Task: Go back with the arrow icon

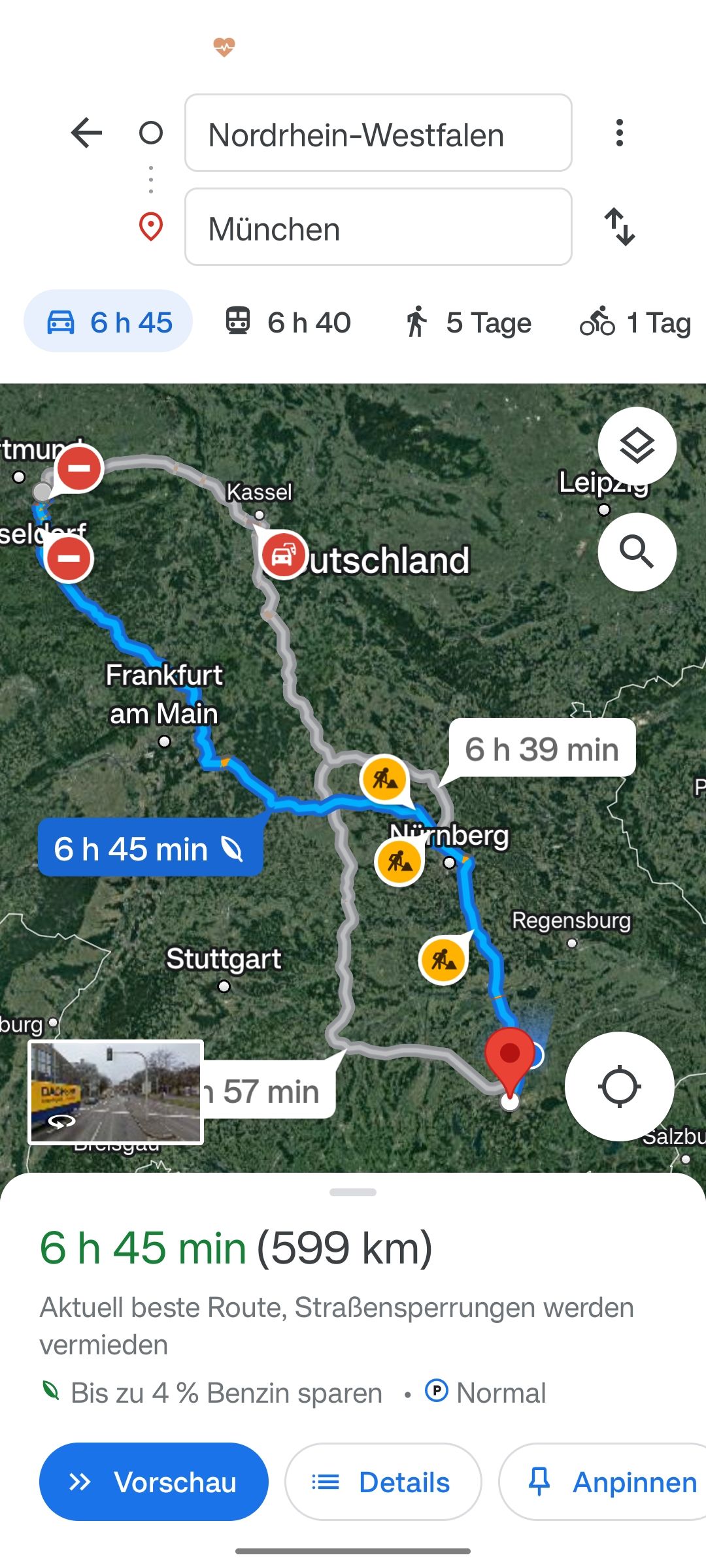Action: tap(86, 133)
